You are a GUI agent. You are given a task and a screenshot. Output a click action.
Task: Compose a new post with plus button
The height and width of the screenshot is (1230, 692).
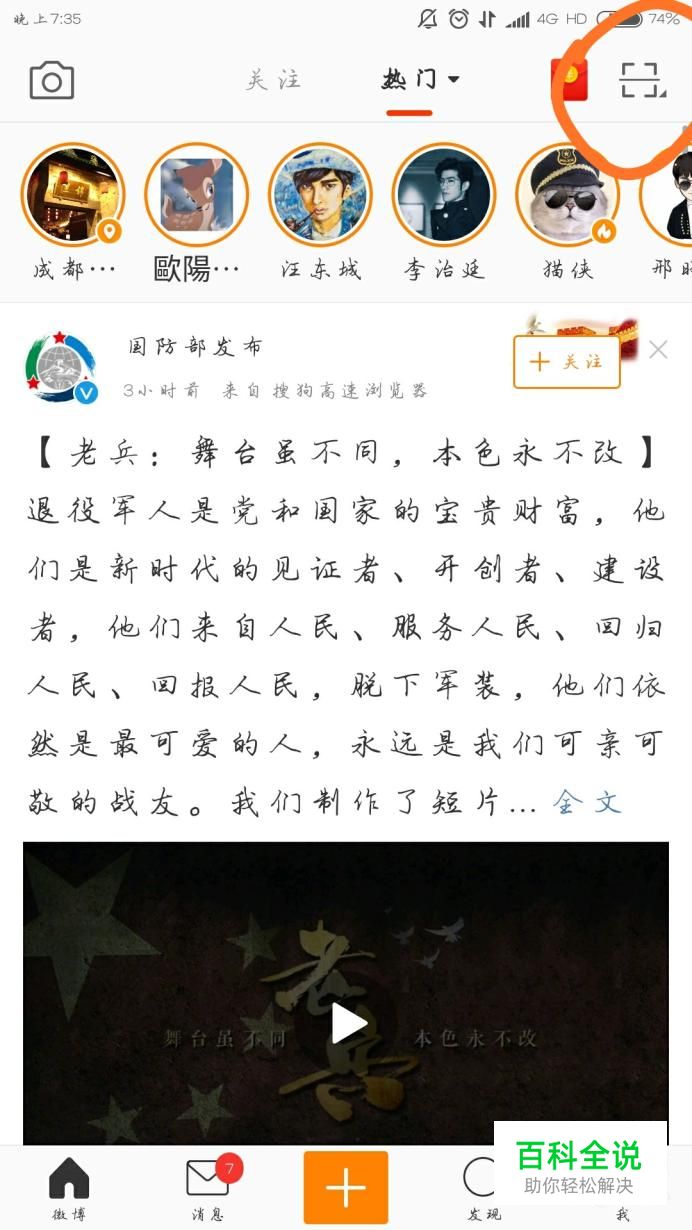click(346, 1187)
